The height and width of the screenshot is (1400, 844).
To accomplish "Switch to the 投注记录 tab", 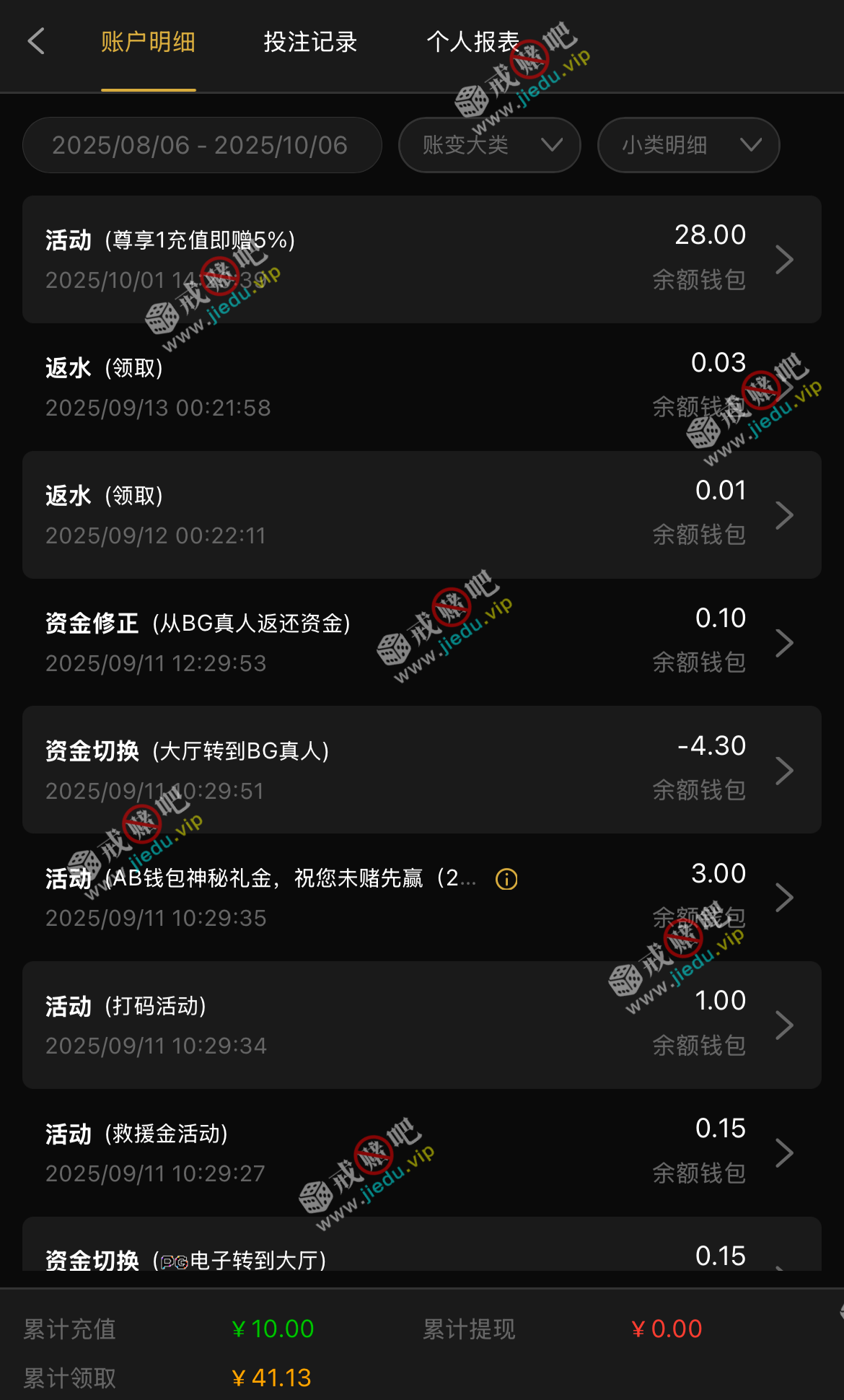I will pyautogui.click(x=310, y=42).
